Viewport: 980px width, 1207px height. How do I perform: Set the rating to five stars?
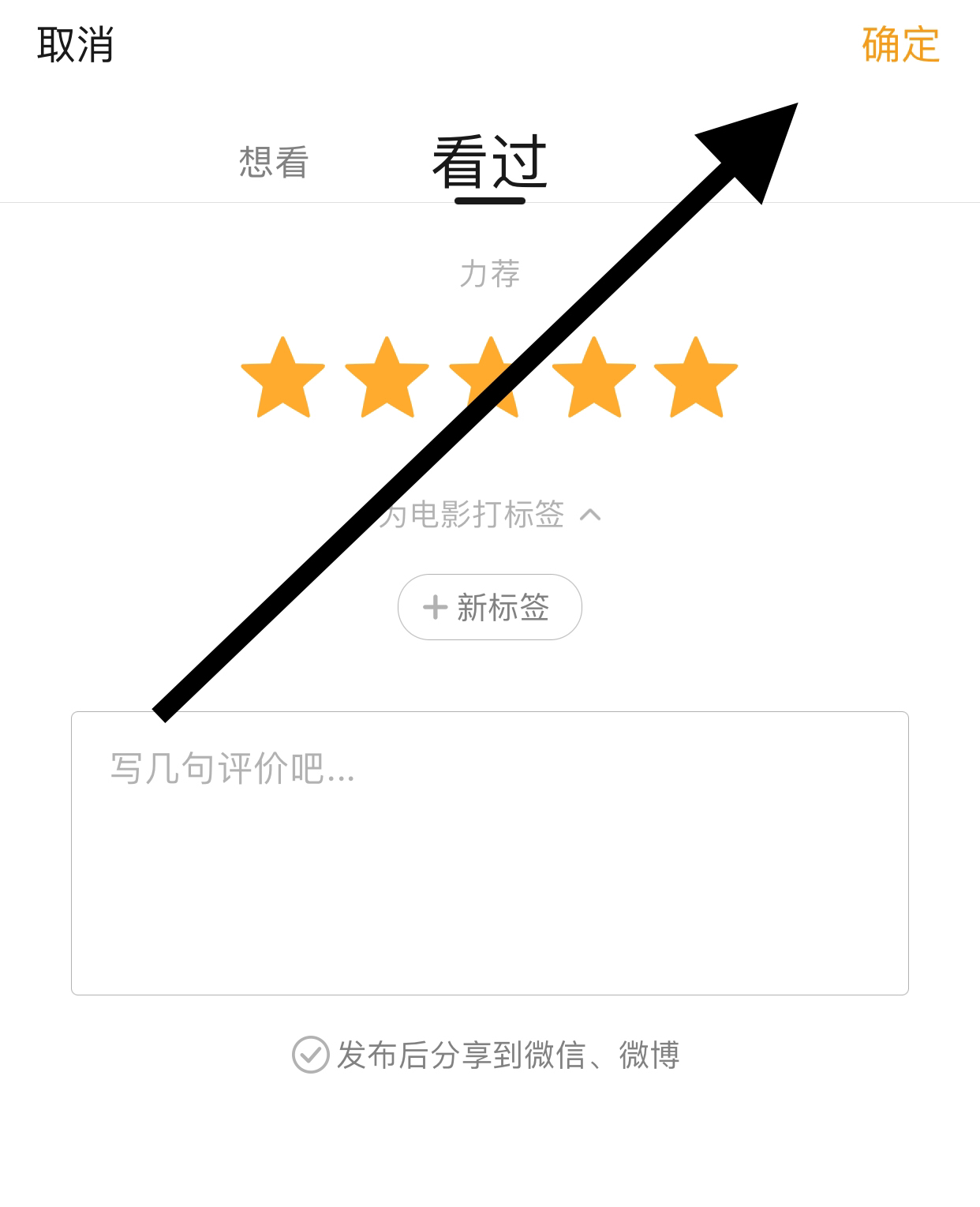click(x=696, y=378)
